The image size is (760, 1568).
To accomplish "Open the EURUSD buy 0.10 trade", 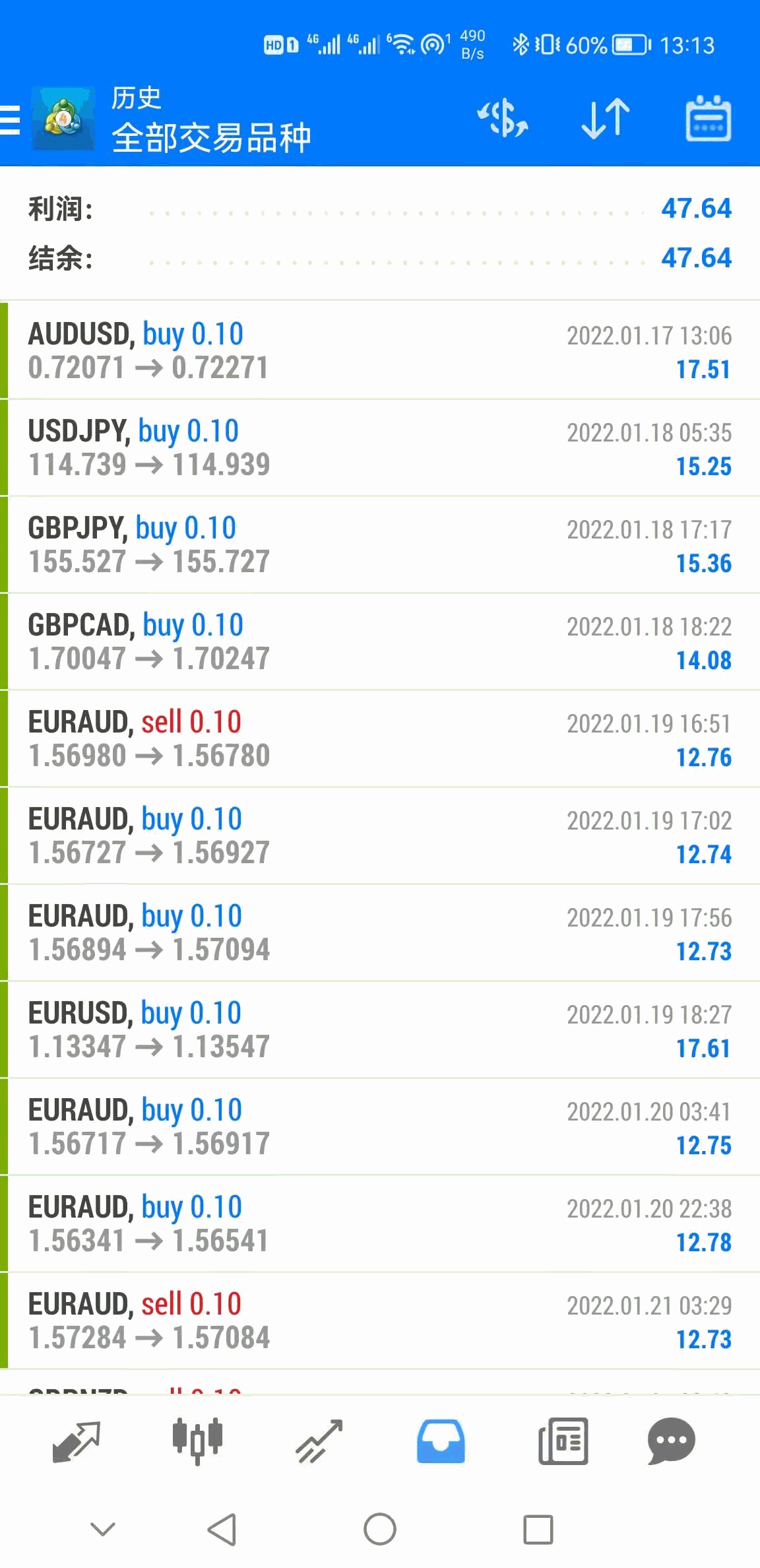I will click(x=380, y=1029).
